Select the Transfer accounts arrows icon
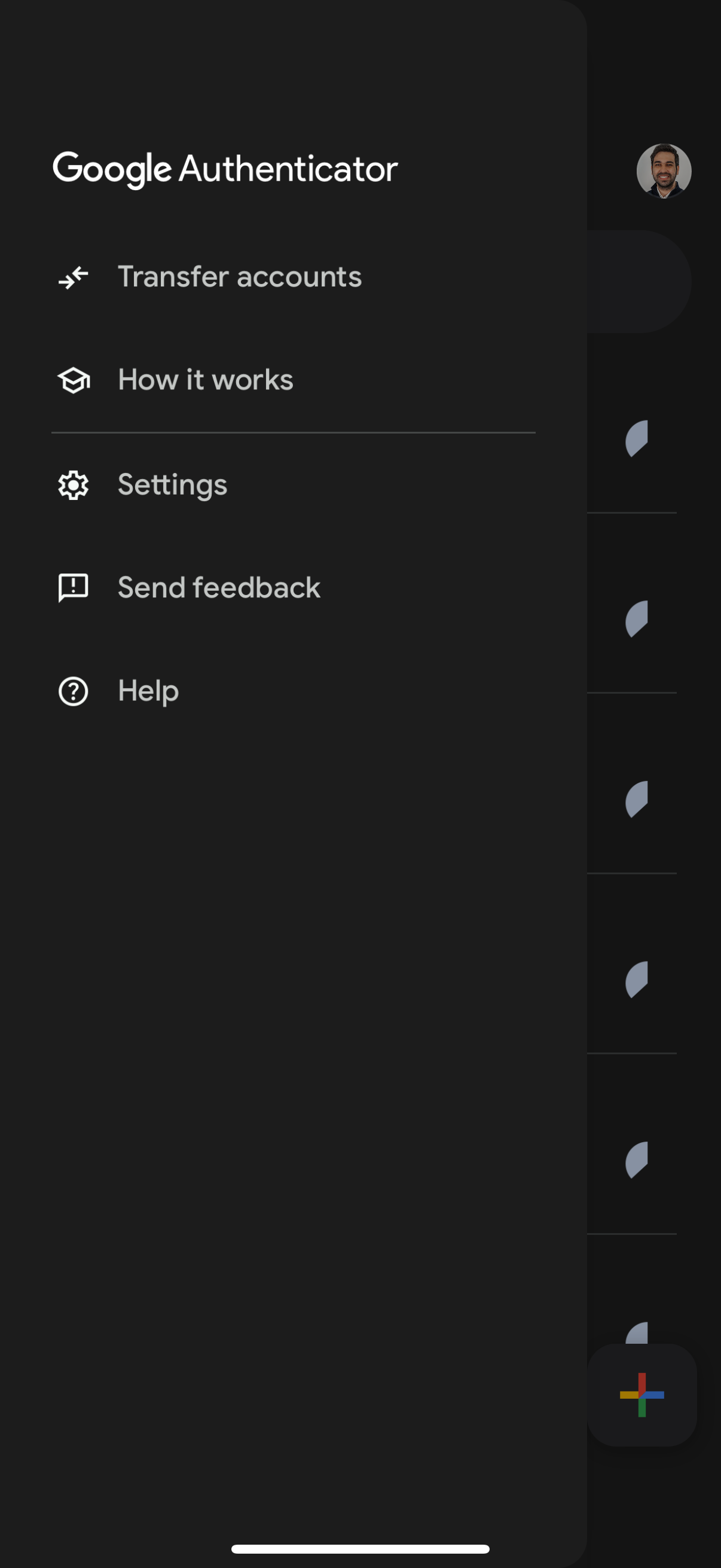The height and width of the screenshot is (1568, 721). tap(72, 277)
